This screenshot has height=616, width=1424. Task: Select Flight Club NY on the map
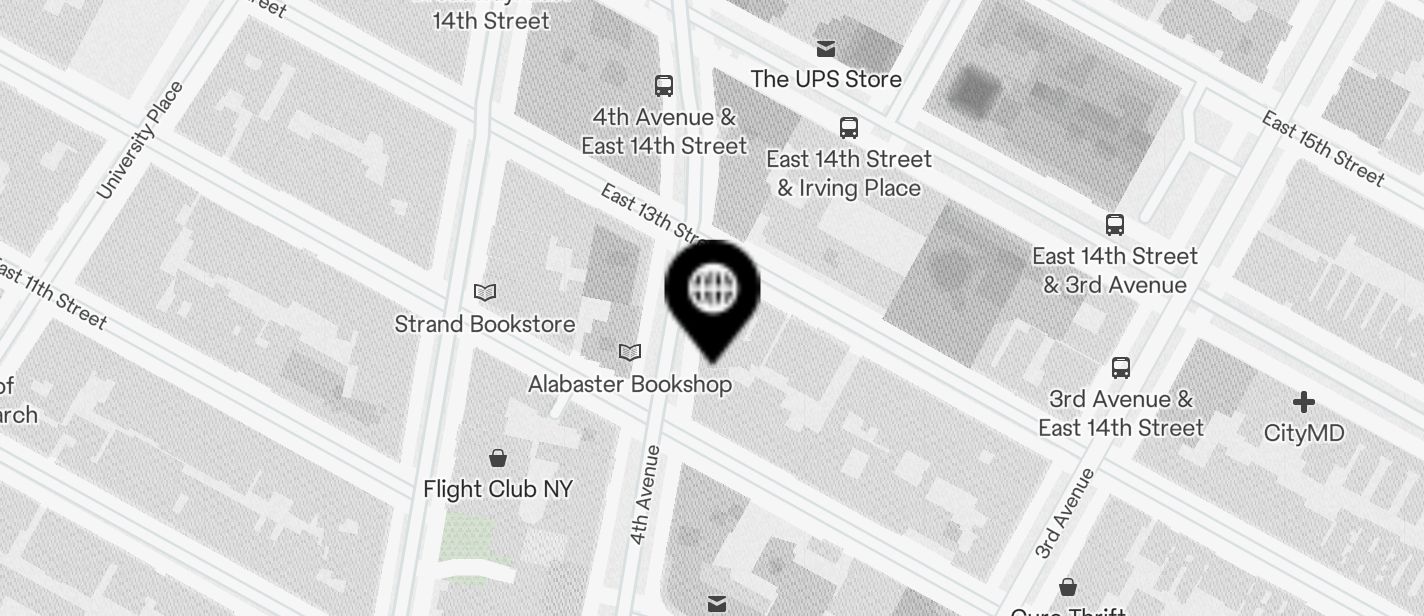click(x=498, y=459)
